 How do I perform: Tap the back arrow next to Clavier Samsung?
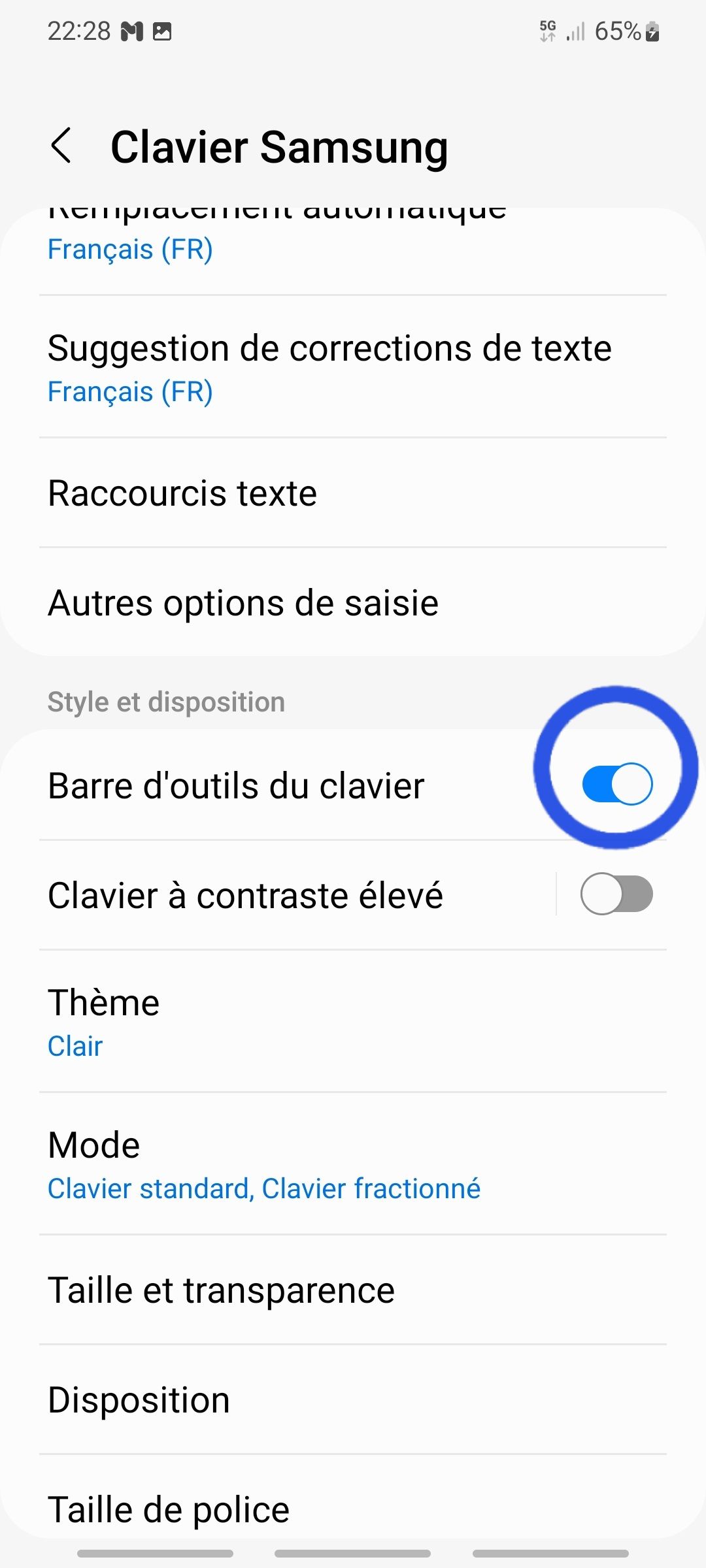pyautogui.click(x=63, y=147)
